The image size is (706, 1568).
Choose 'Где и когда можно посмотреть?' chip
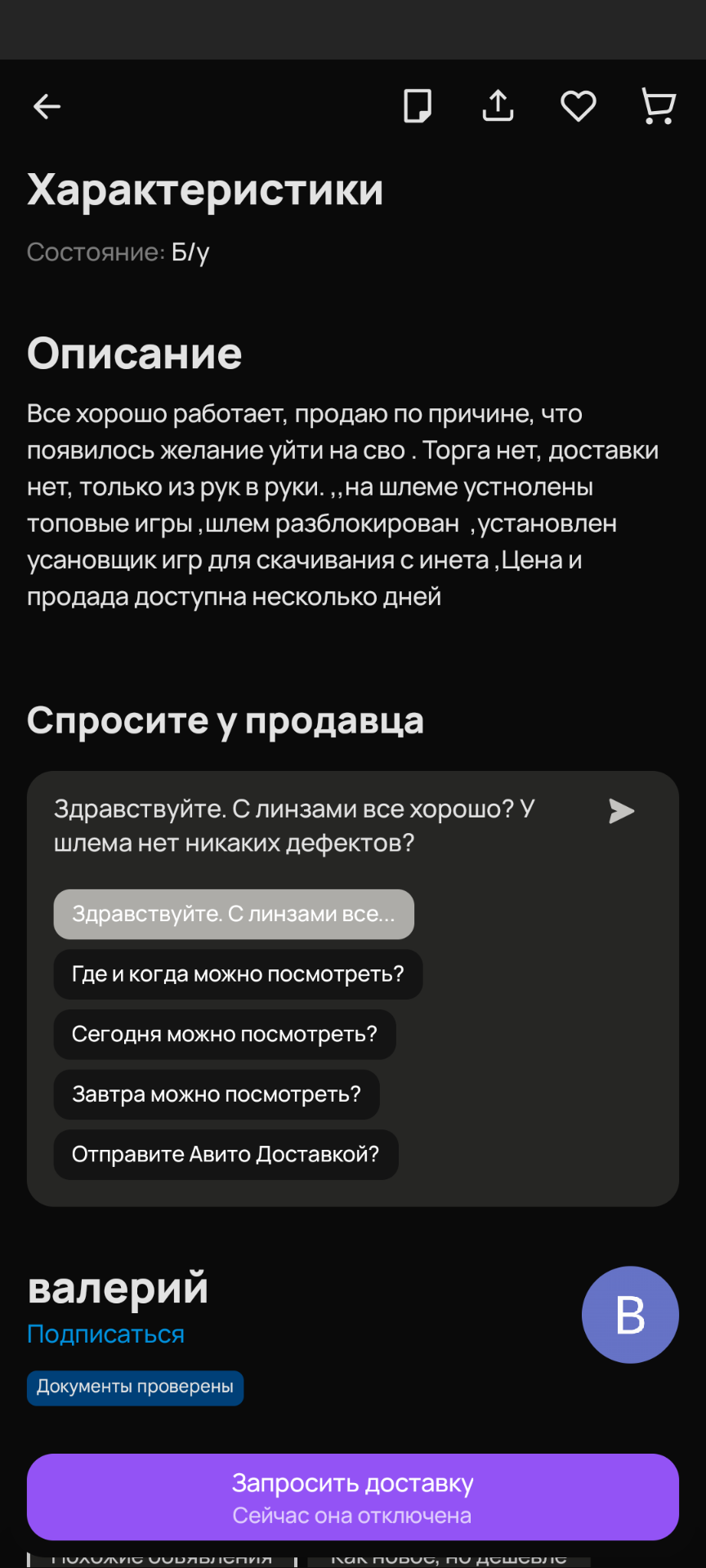pyautogui.click(x=238, y=974)
